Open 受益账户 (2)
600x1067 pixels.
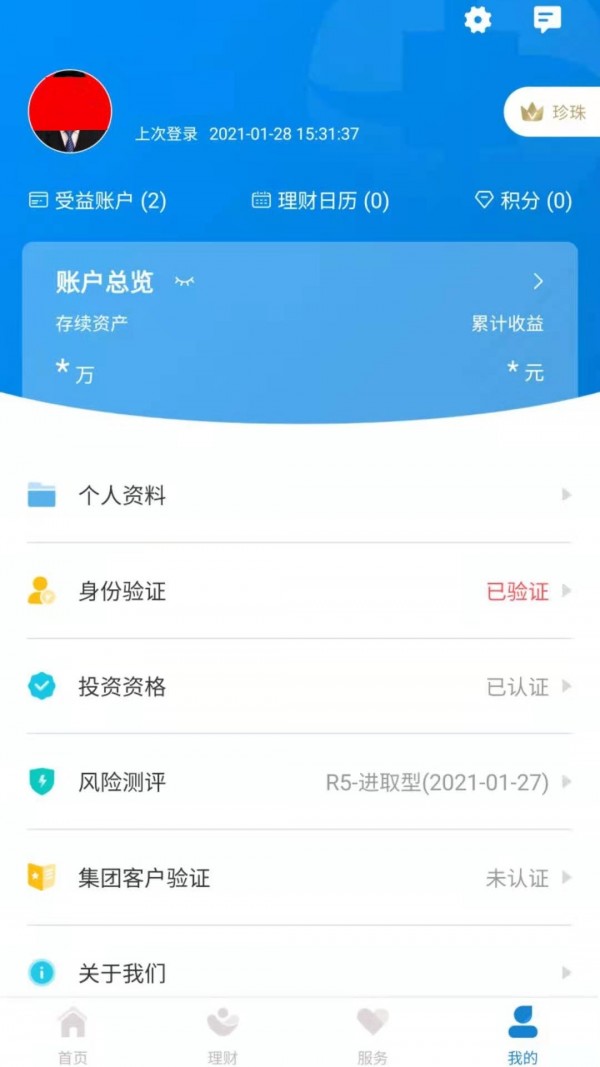[x=98, y=200]
